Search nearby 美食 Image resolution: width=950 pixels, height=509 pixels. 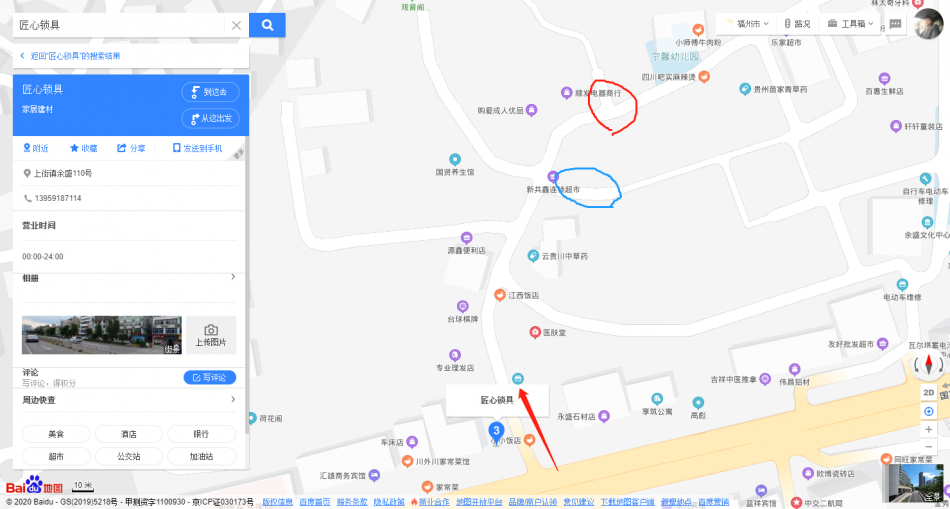coord(56,434)
